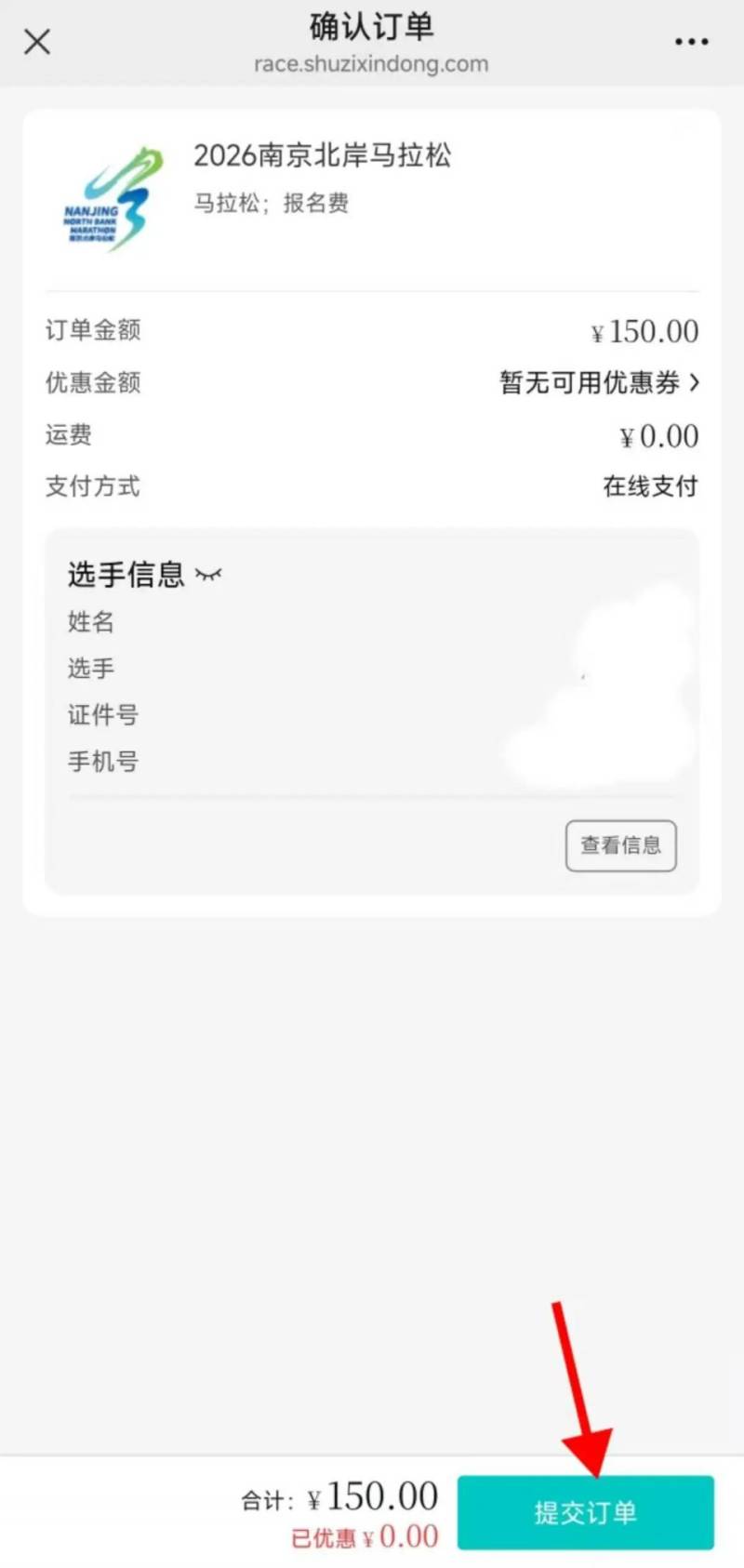Click the 证件号 ID number row
The image size is (744, 1568).
(x=102, y=714)
